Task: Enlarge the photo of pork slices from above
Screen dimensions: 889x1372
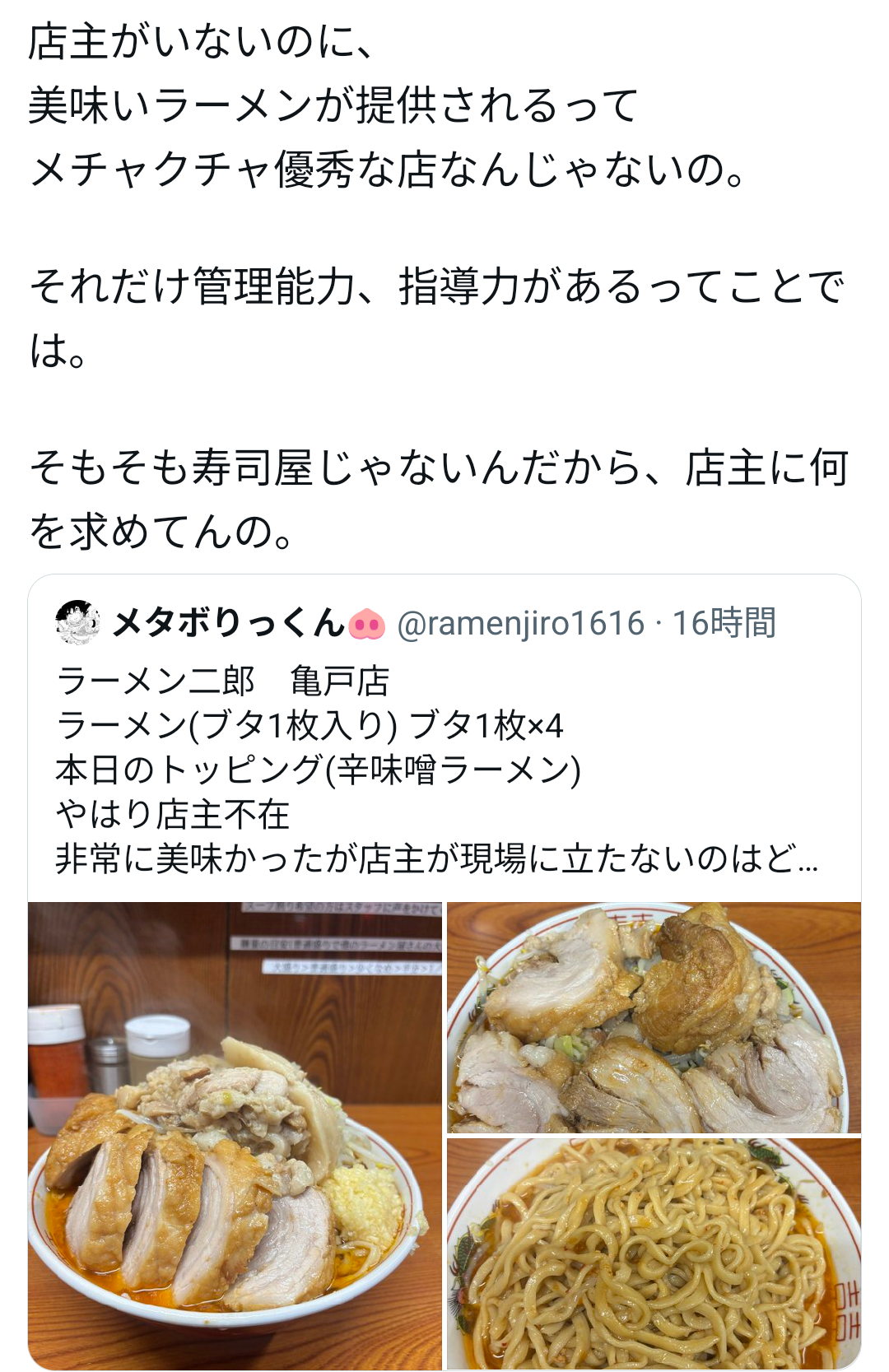Action: pyautogui.click(x=654, y=1017)
